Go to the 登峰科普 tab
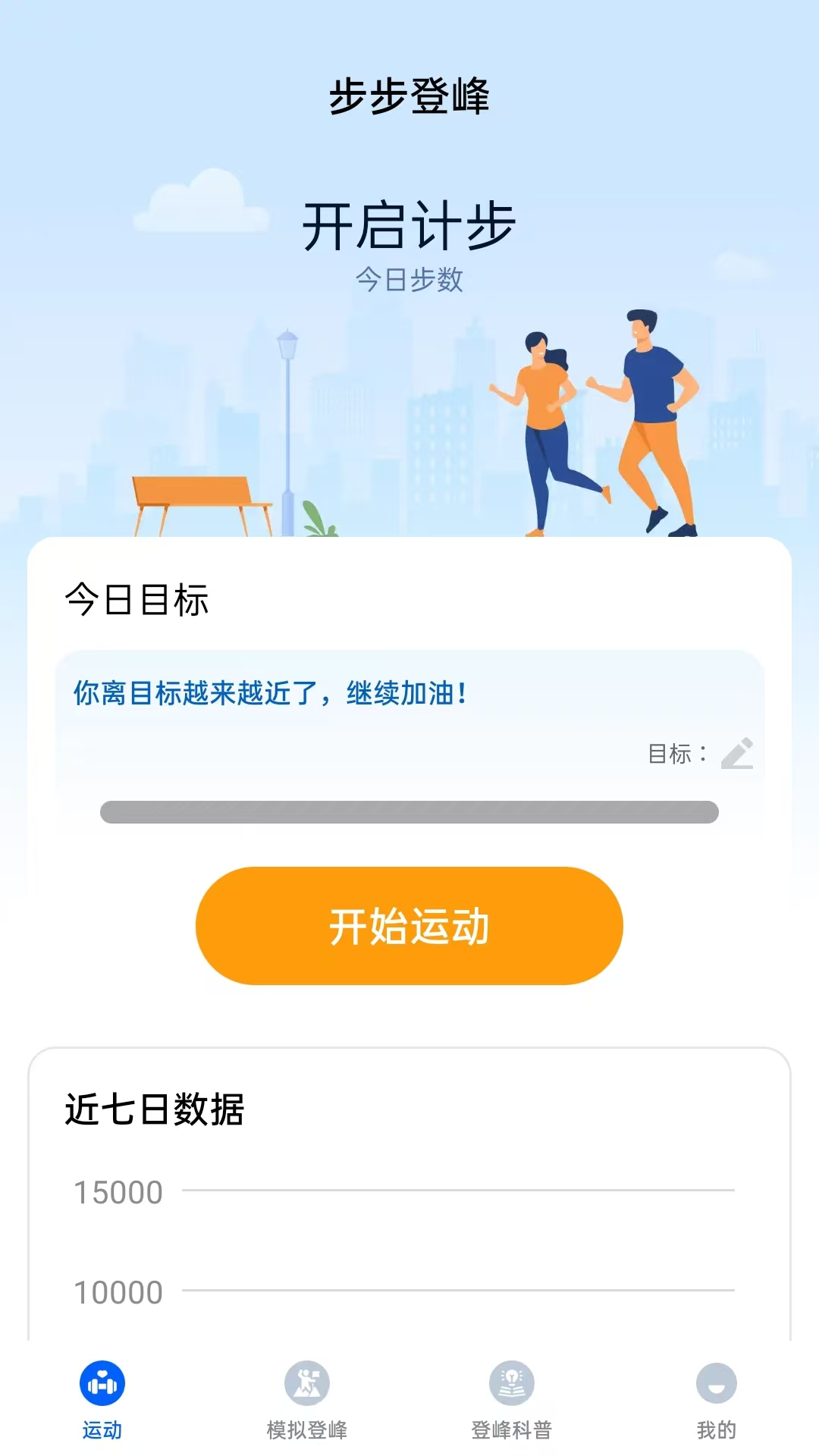The image size is (819, 1456). (512, 1399)
